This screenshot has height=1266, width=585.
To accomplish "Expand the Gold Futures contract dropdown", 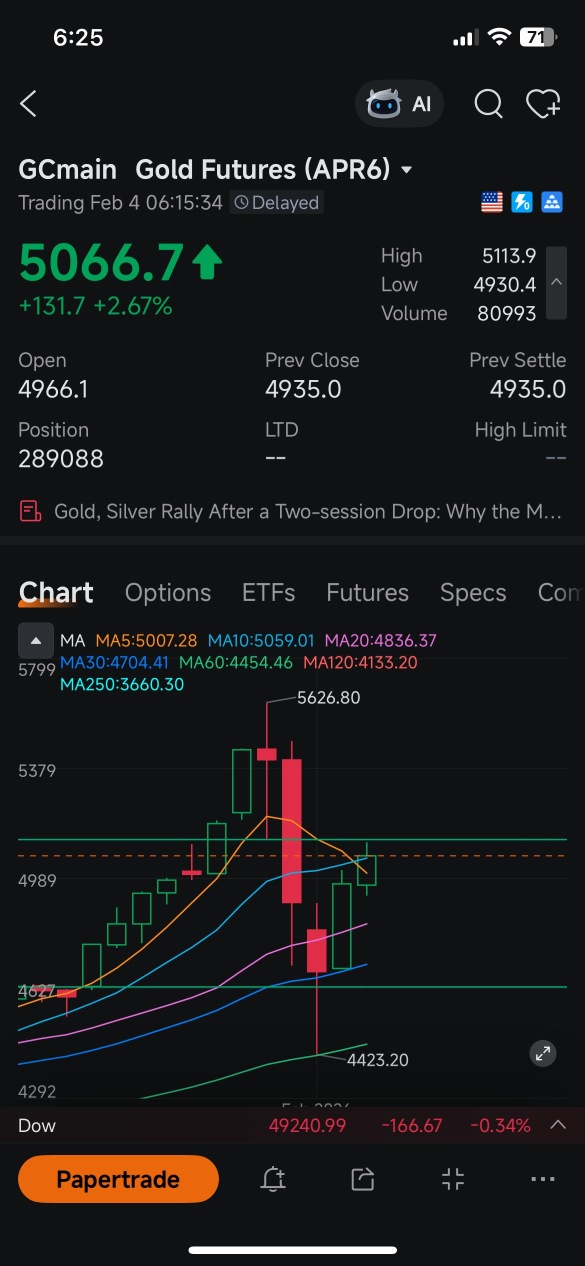I will pos(407,170).
